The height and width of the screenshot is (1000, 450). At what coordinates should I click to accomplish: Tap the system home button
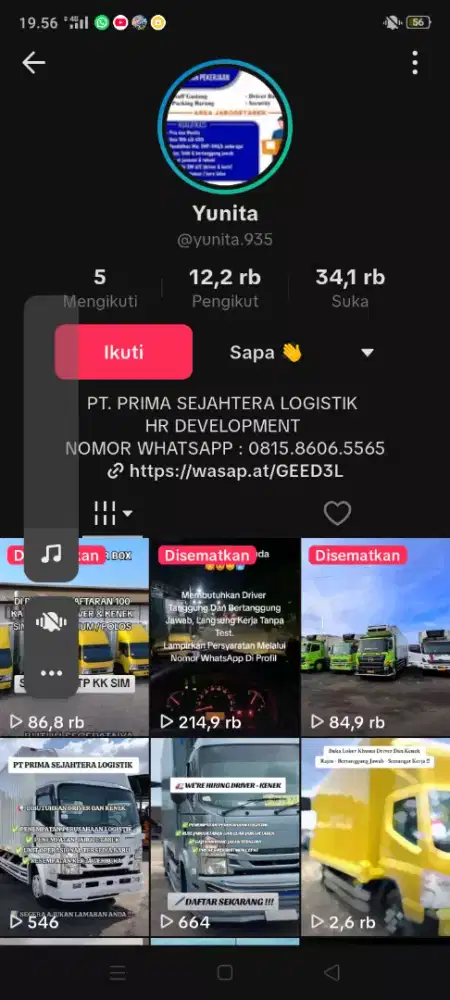(225, 973)
